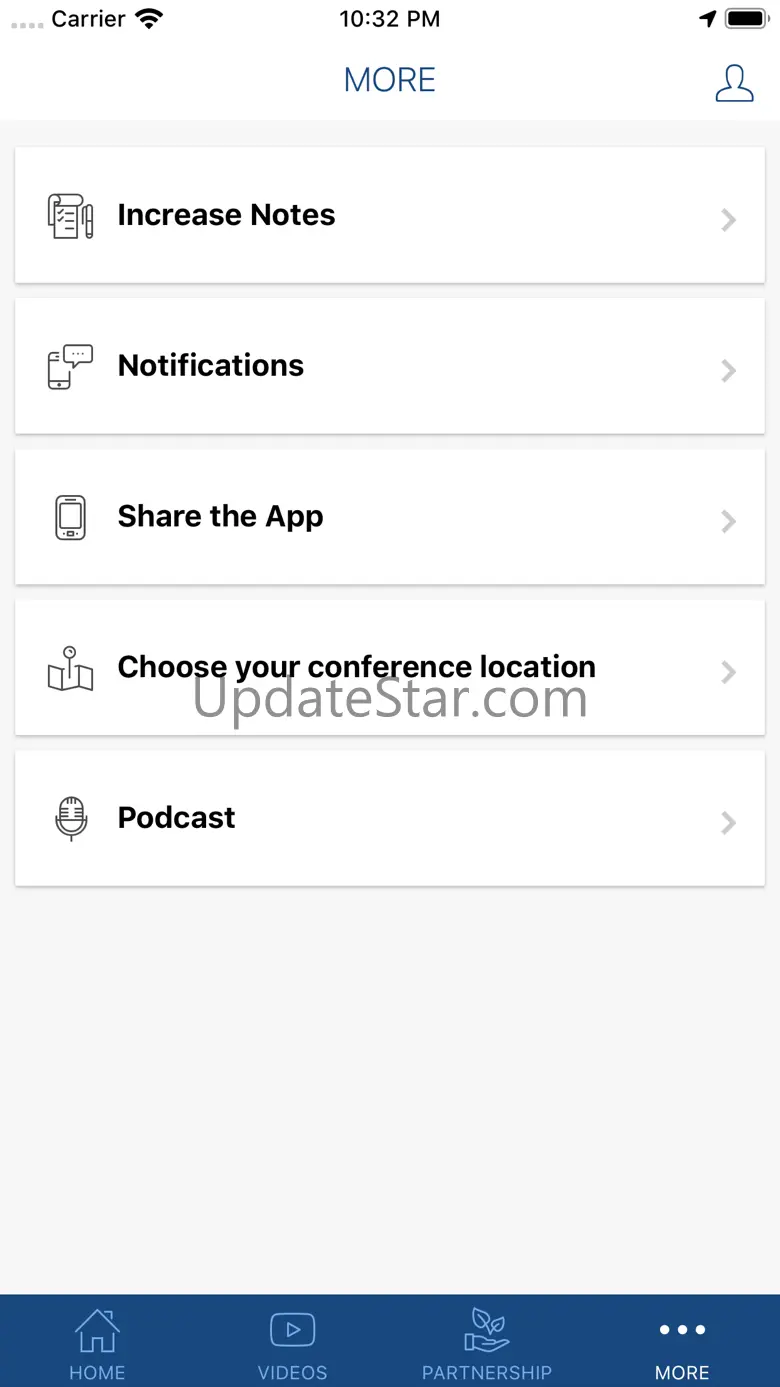This screenshot has height=1387, width=780.
Task: Tap the More tab
Action: [682, 1344]
